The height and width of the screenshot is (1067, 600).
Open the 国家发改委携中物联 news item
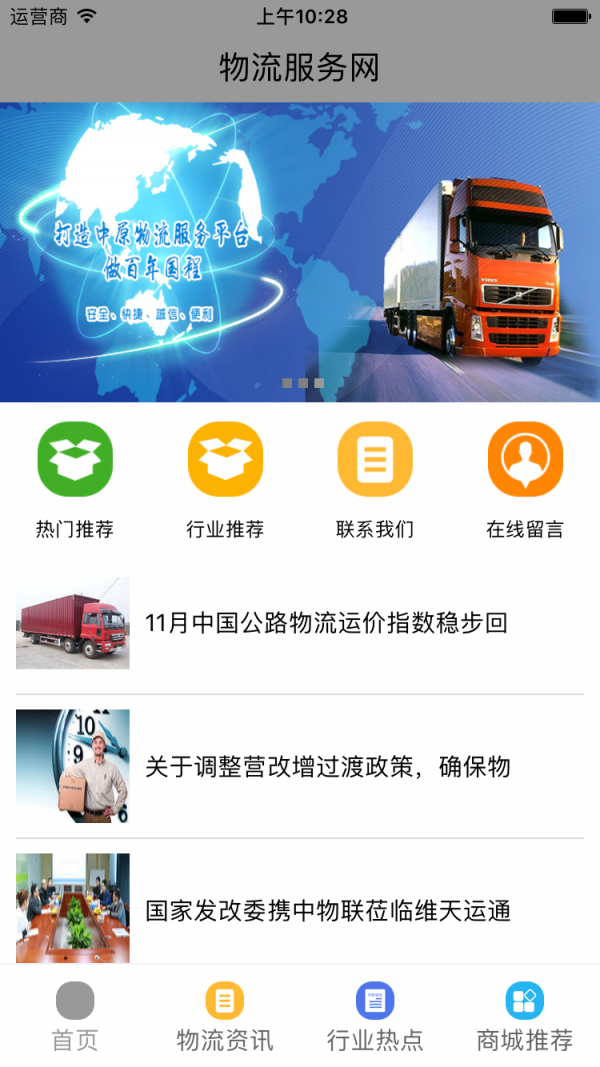click(327, 910)
